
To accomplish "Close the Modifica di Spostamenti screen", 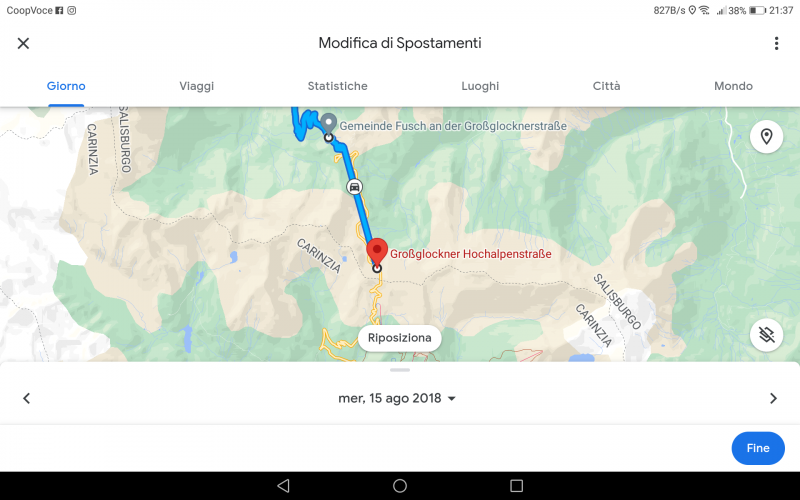I will [x=24, y=43].
